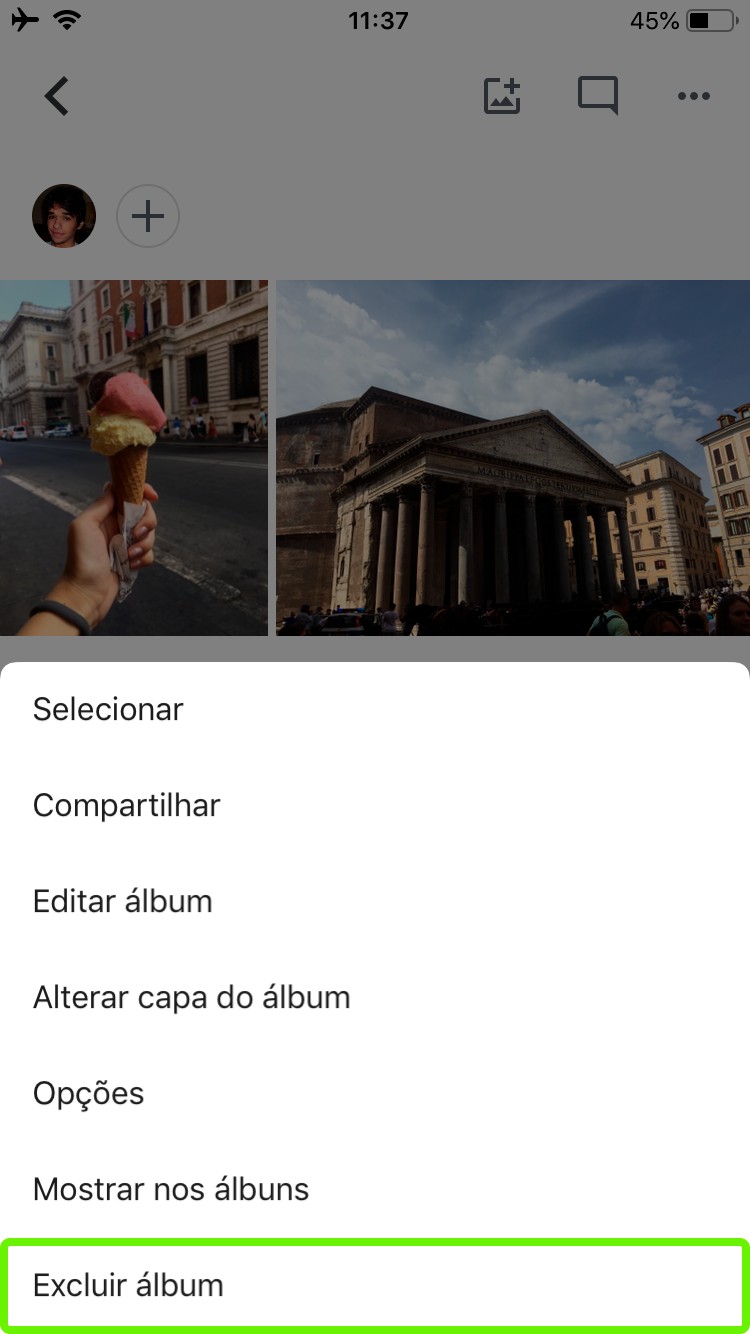
Task: Tap Selecionar in the menu
Action: 108,710
